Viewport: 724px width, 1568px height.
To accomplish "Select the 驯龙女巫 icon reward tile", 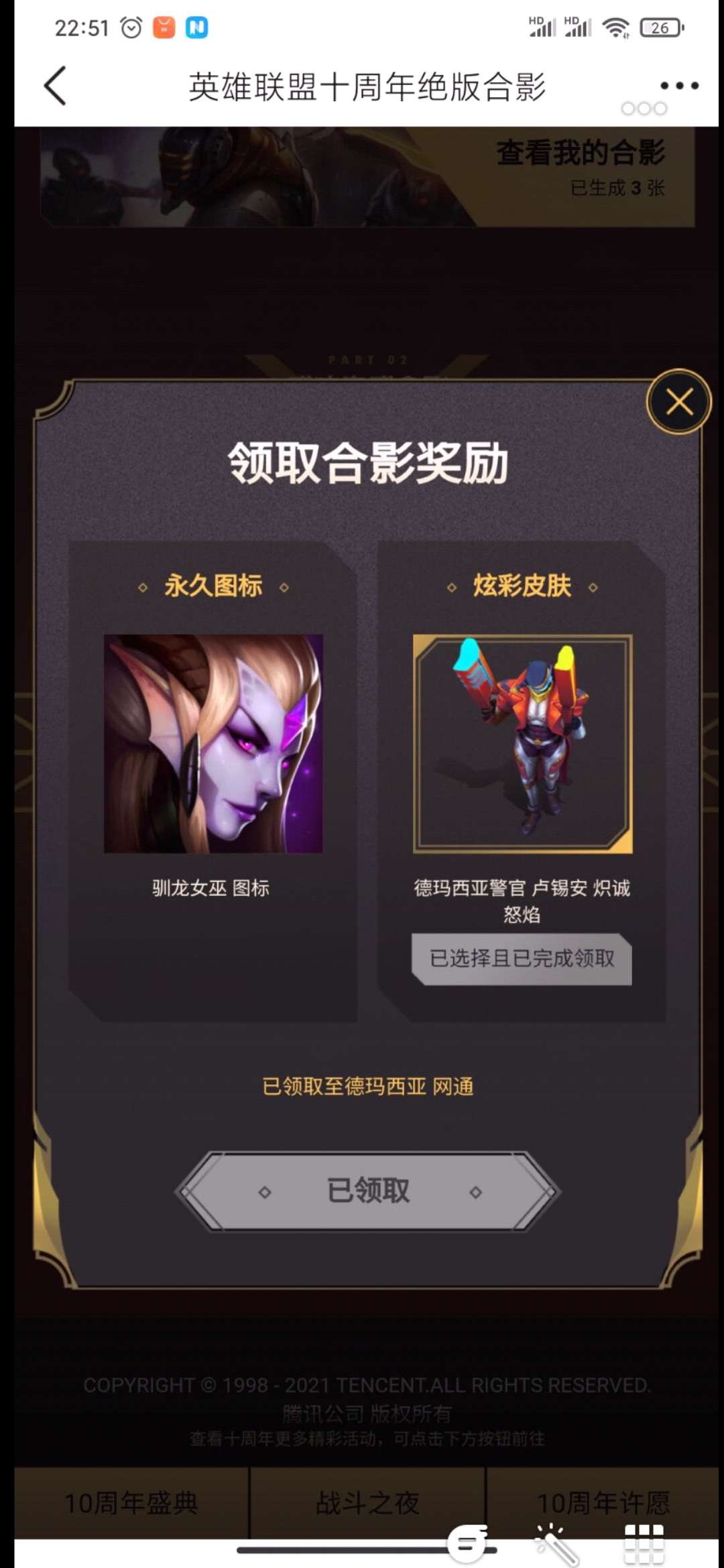I will click(213, 744).
